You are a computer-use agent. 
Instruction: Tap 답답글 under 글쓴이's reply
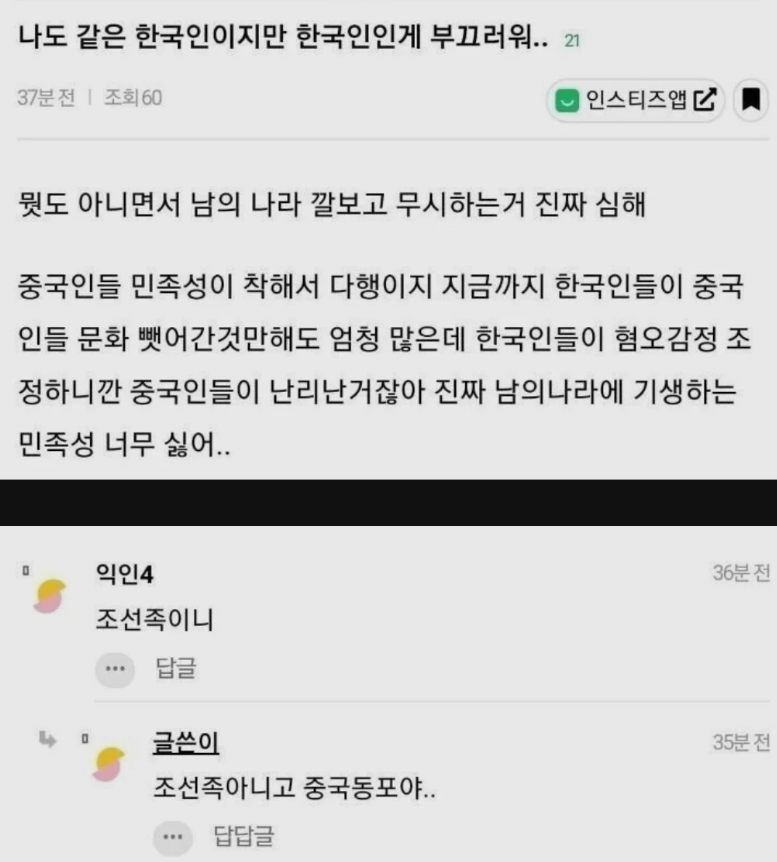pos(244,836)
